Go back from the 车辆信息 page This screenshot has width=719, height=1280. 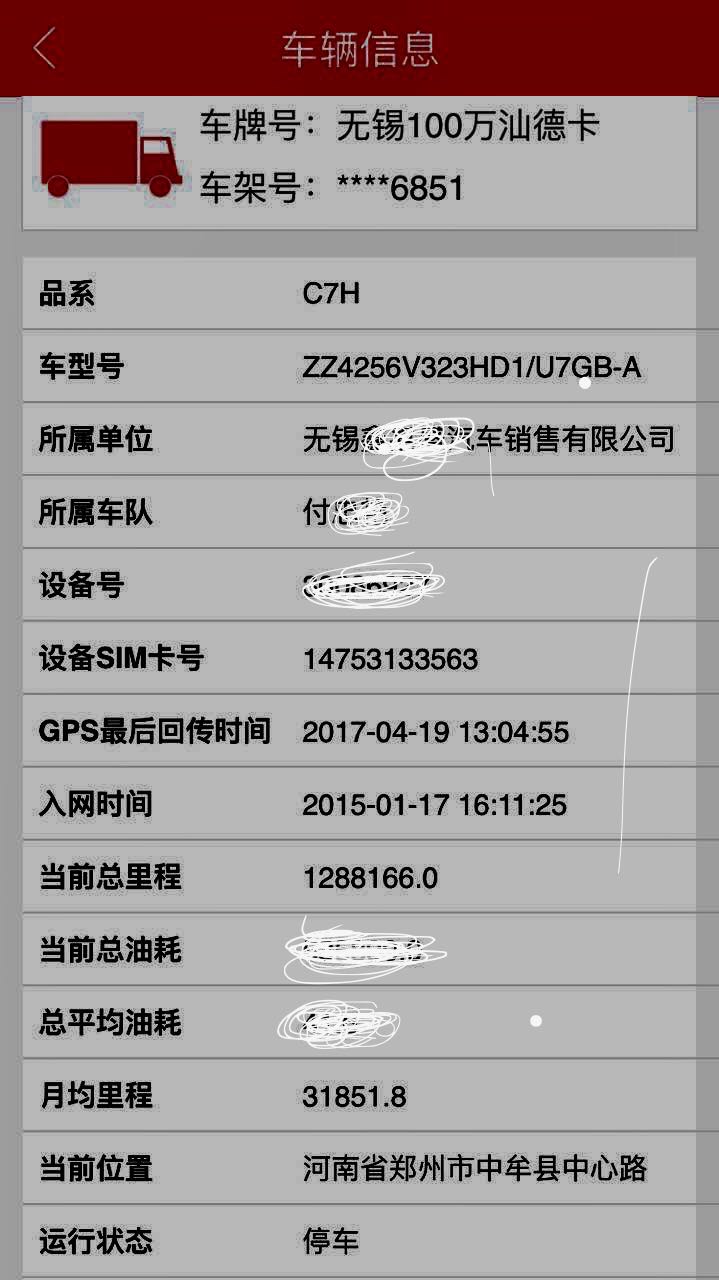click(44, 48)
